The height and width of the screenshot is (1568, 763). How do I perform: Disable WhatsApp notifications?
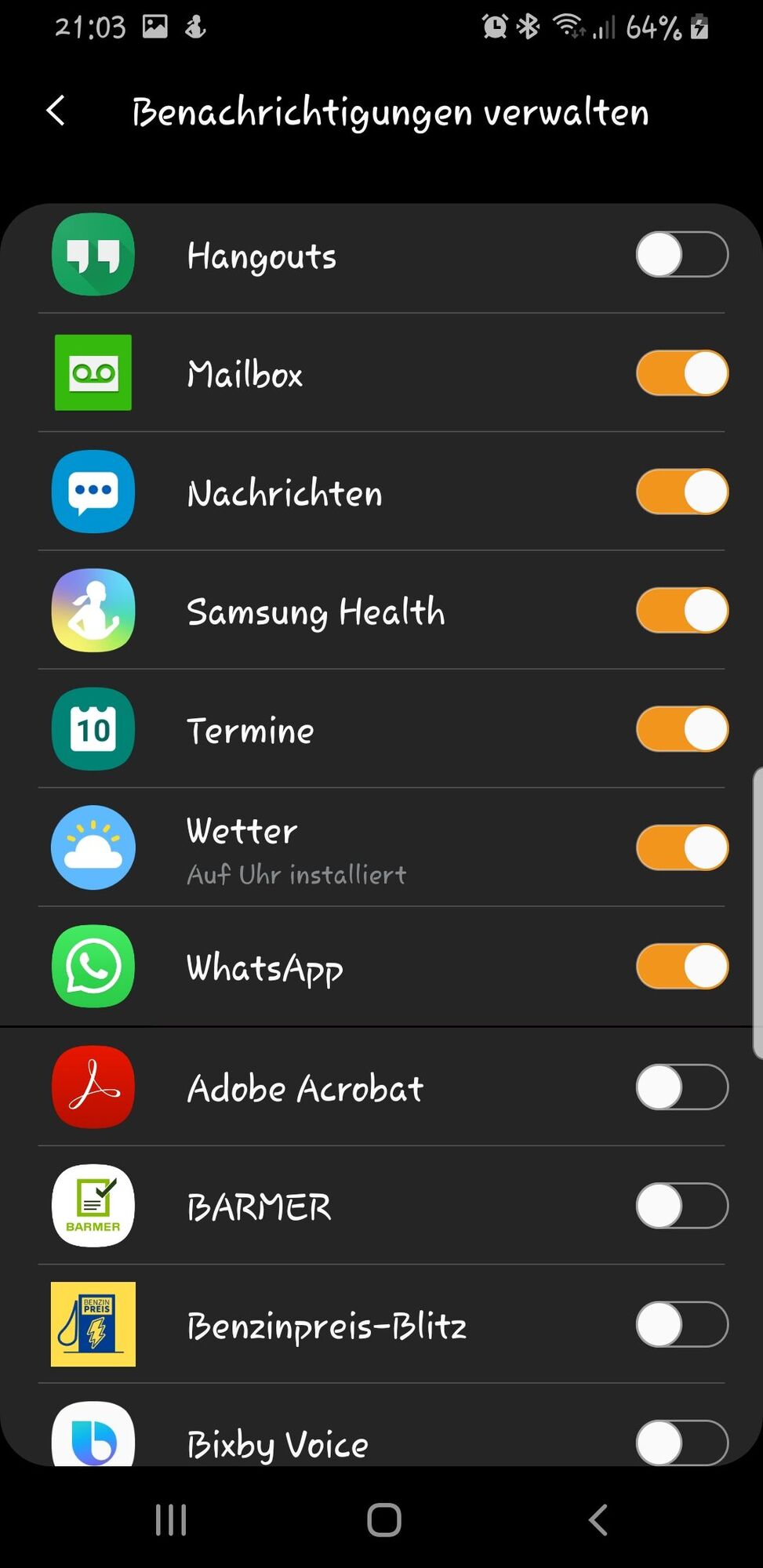click(x=681, y=967)
